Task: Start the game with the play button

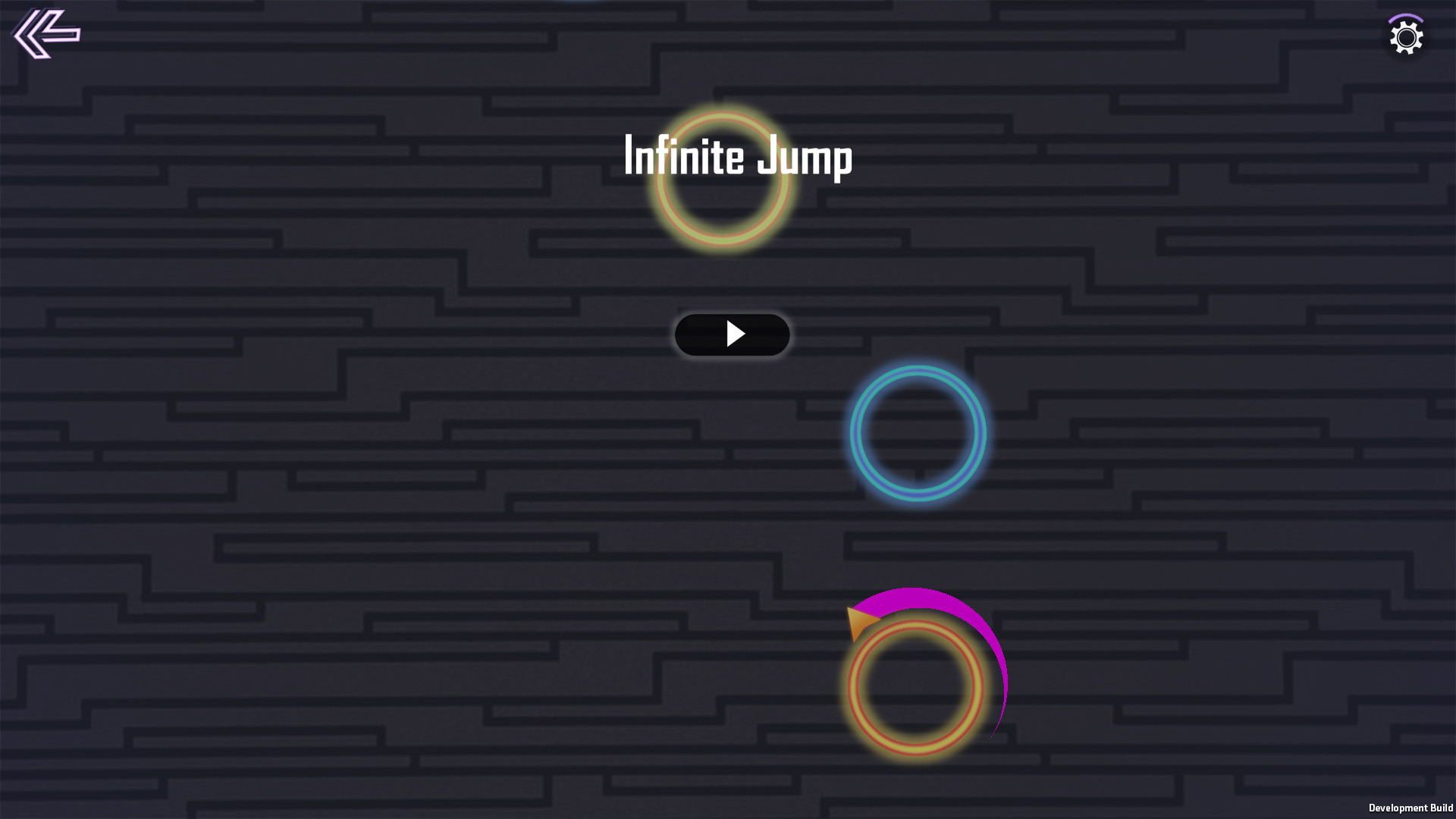Action: 732,334
